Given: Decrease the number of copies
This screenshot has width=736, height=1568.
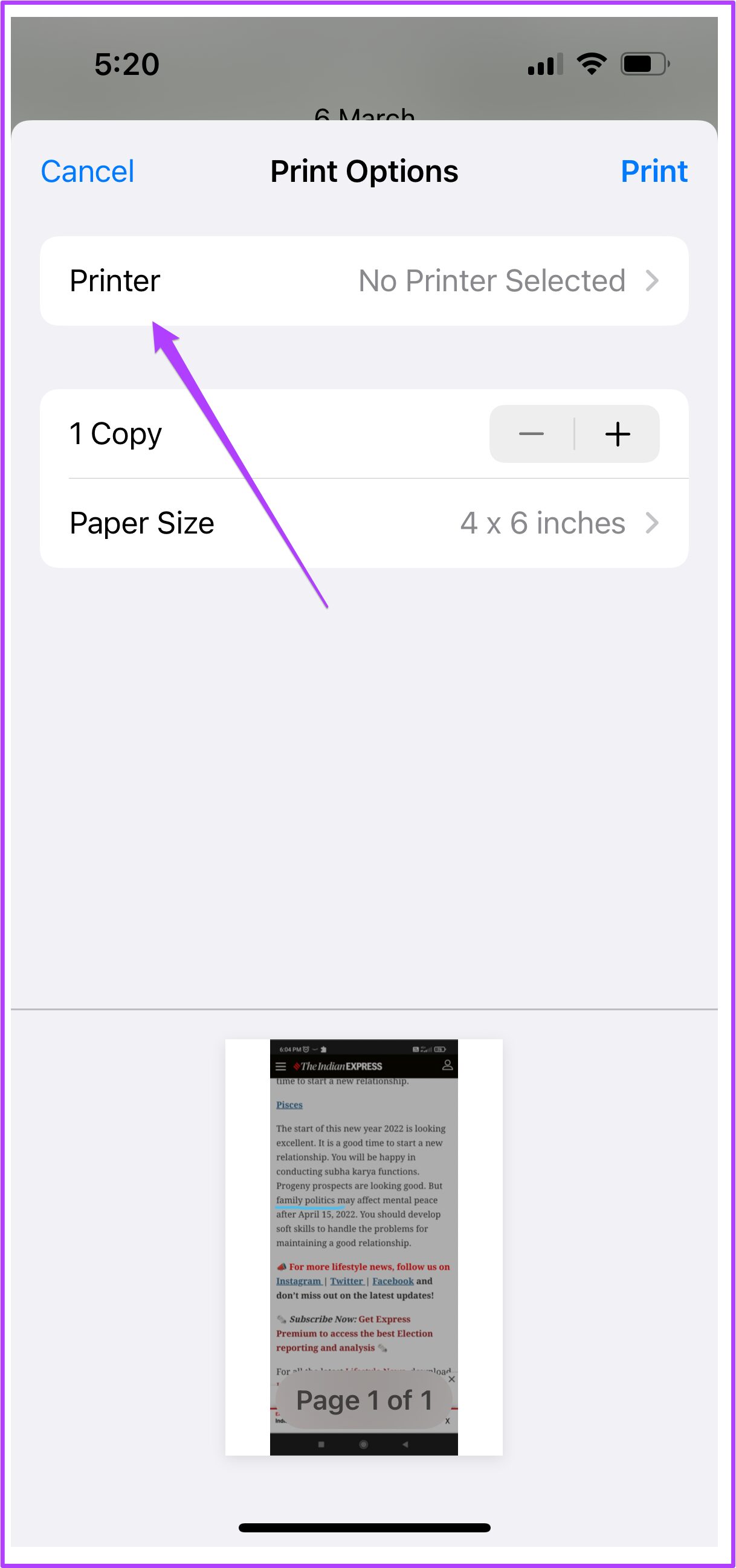Looking at the screenshot, I should pyautogui.click(x=531, y=433).
